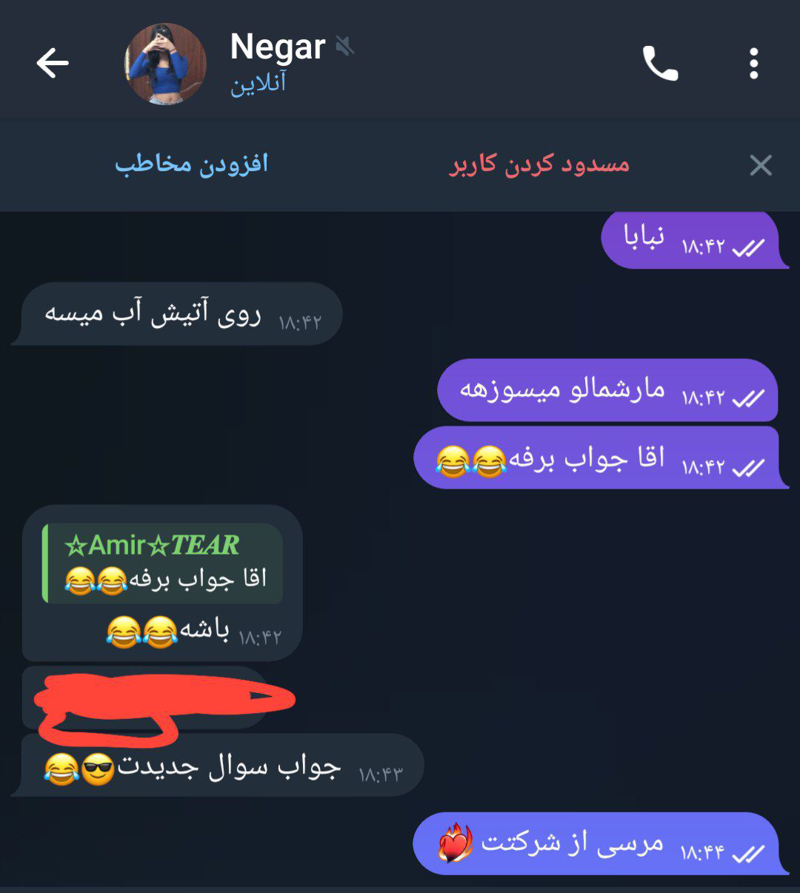Tap افزودن مخاطب to add contact
Image resolution: width=800 pixels, height=893 pixels.
pyautogui.click(x=191, y=164)
